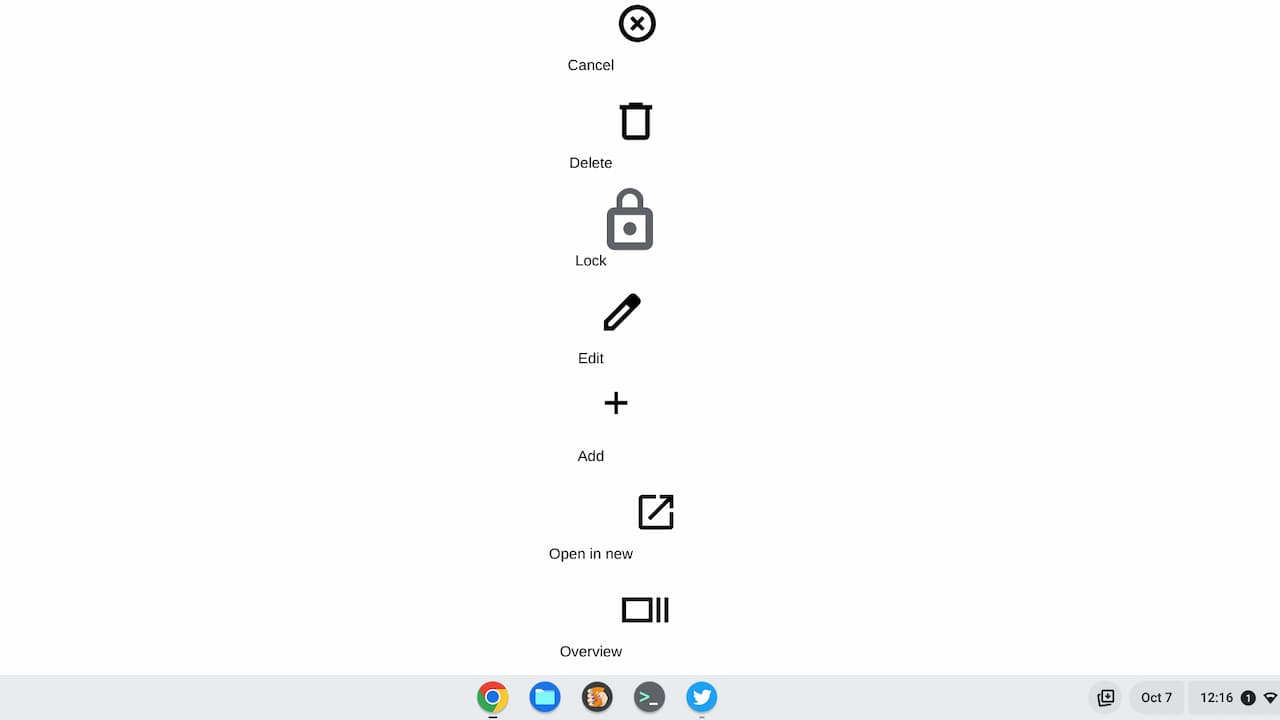Tap the Overview icon
Viewport: 1280px width, 720px height.
[x=645, y=609]
